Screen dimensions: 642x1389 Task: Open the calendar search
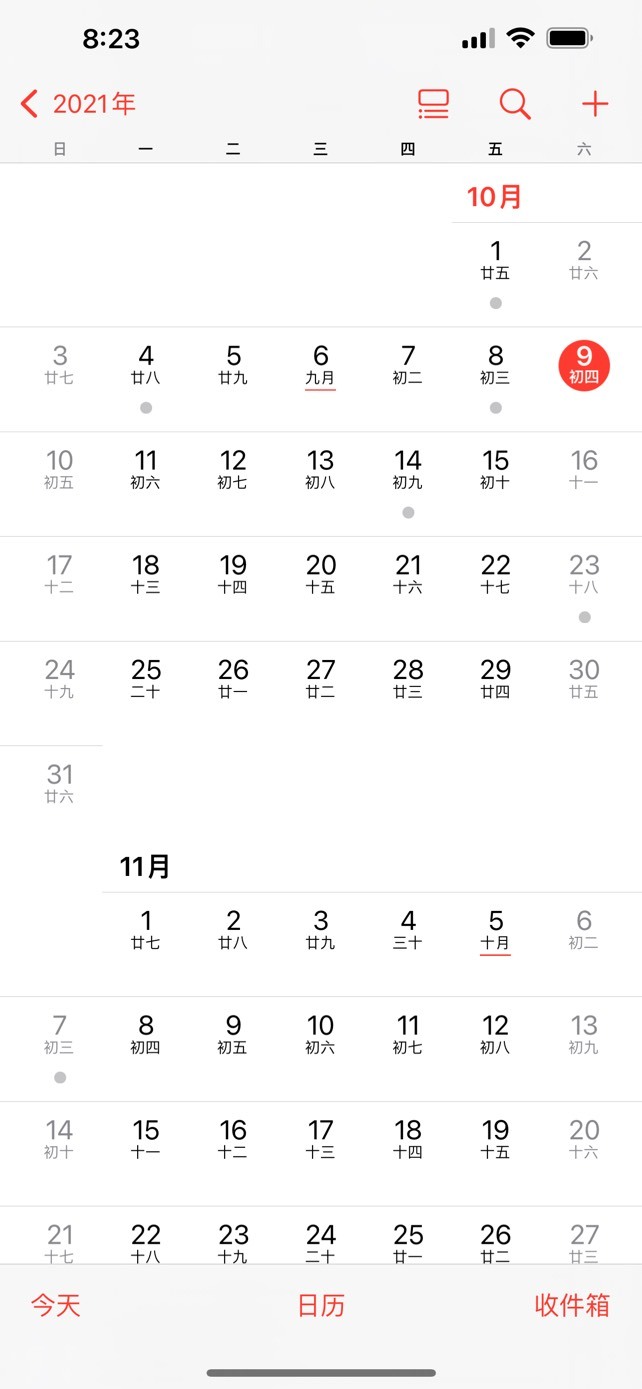tap(515, 103)
